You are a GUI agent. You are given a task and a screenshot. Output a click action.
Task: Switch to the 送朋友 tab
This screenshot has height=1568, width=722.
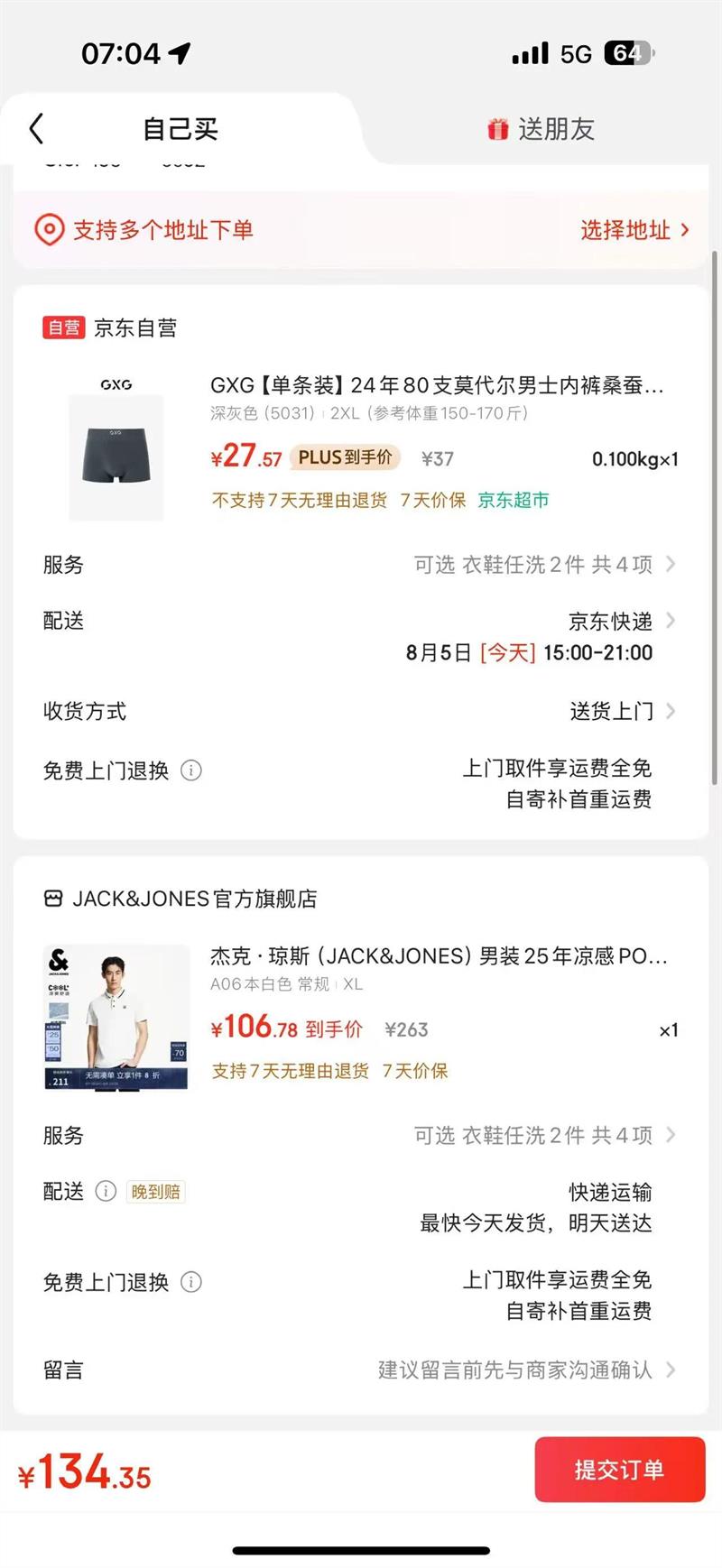pyautogui.click(x=541, y=130)
